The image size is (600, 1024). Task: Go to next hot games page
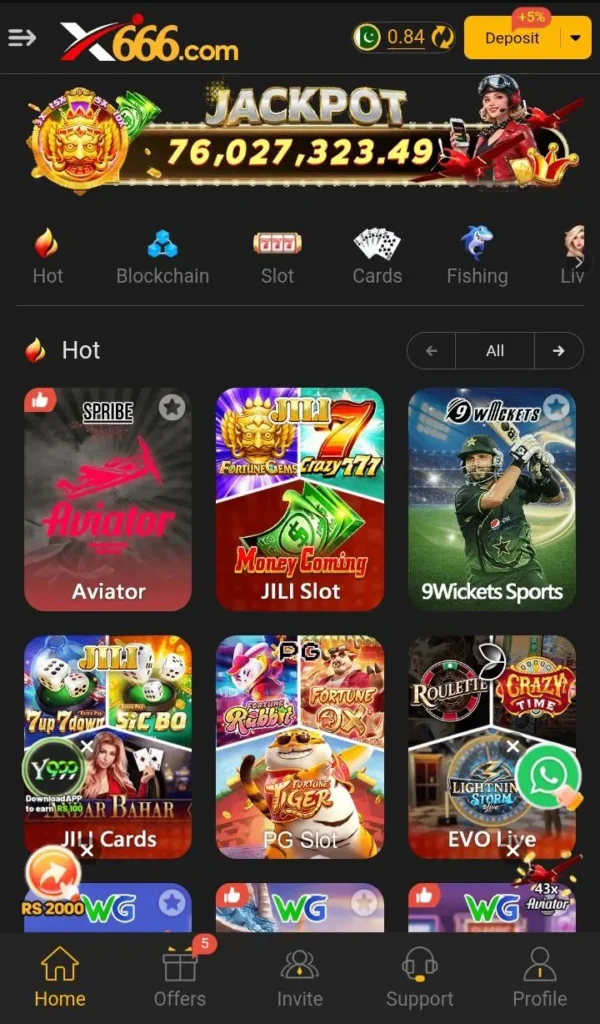pos(558,351)
